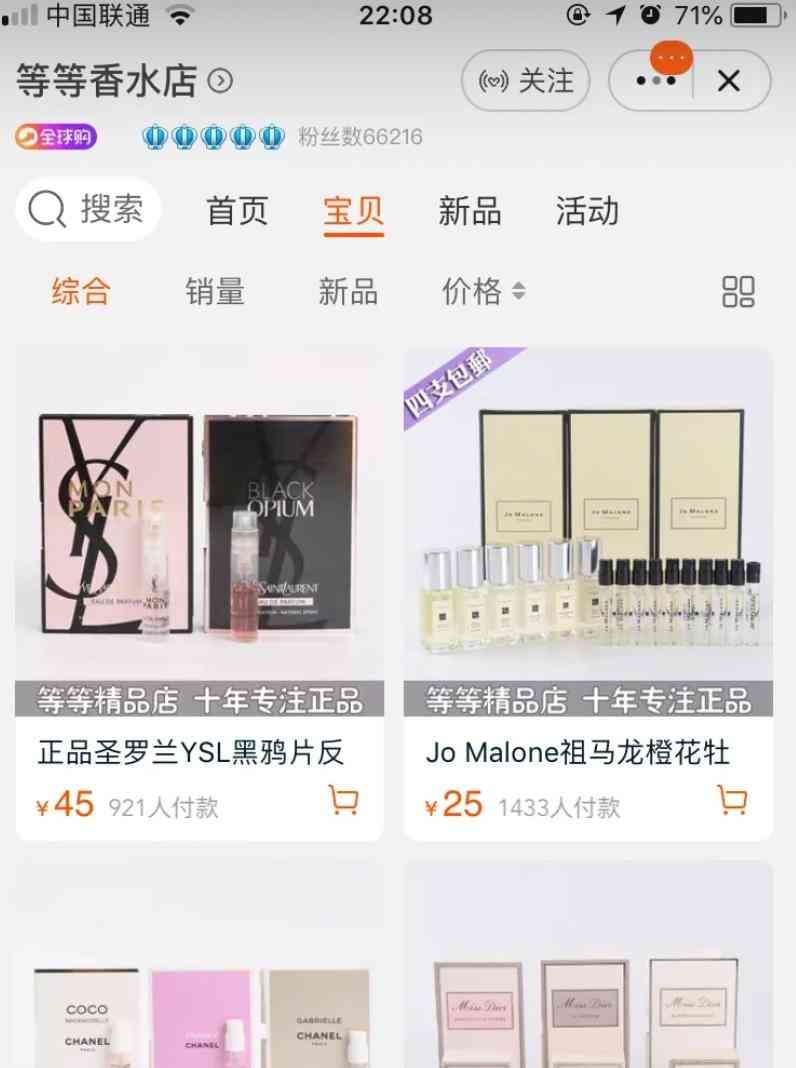Sort products by 综合
796x1068 pixels.
point(81,292)
